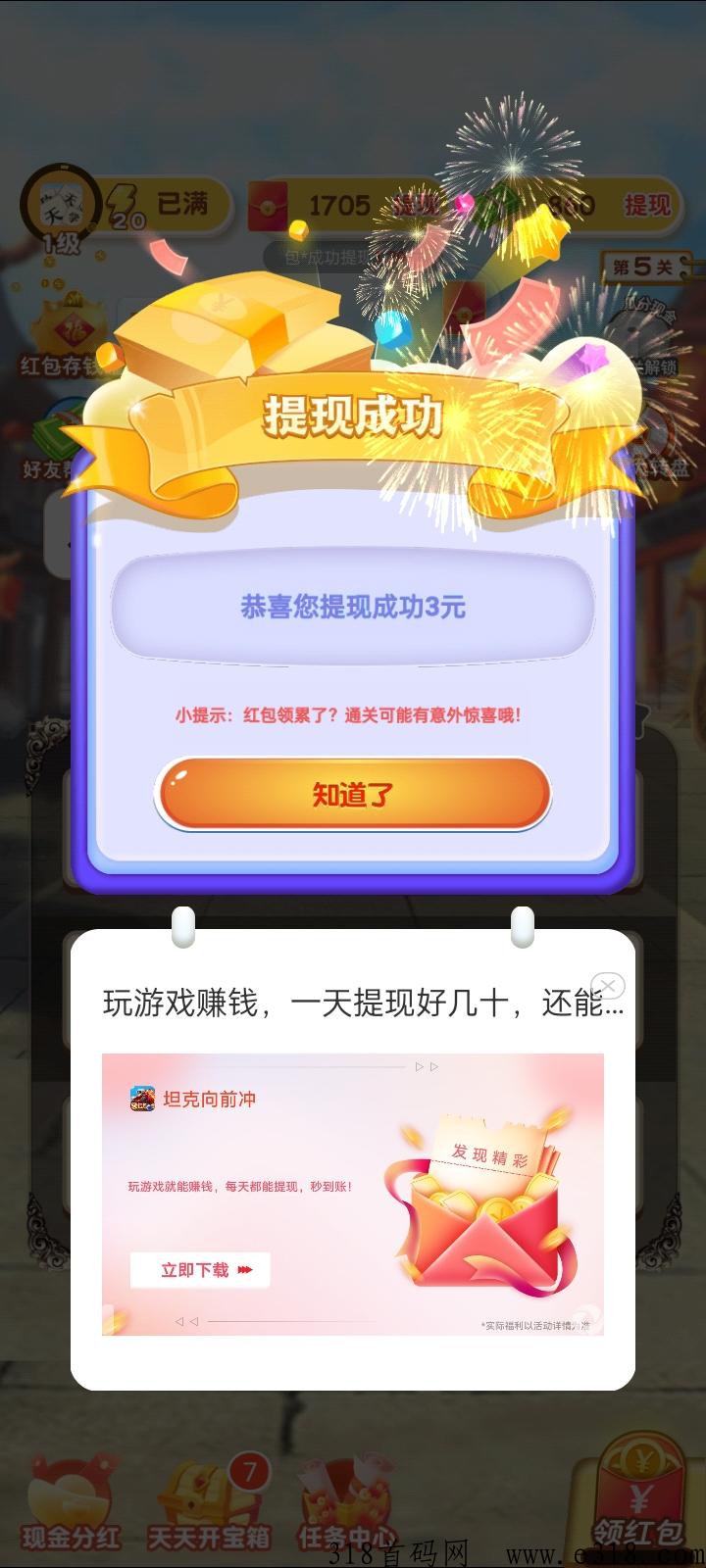706x1568 pixels.
Task: Open 现金分红 at the bottom
Action: coord(70,1510)
